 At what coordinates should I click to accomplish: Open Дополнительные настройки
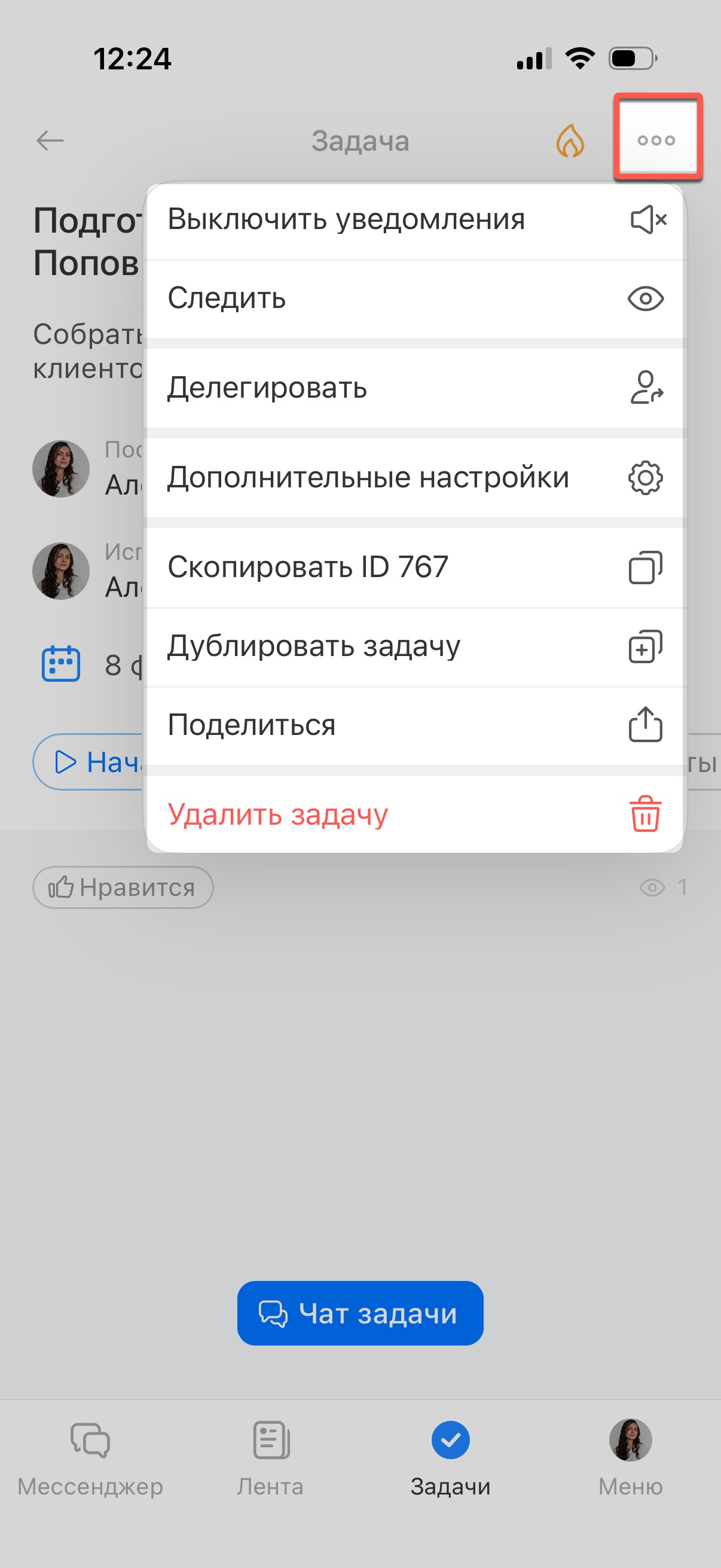414,478
